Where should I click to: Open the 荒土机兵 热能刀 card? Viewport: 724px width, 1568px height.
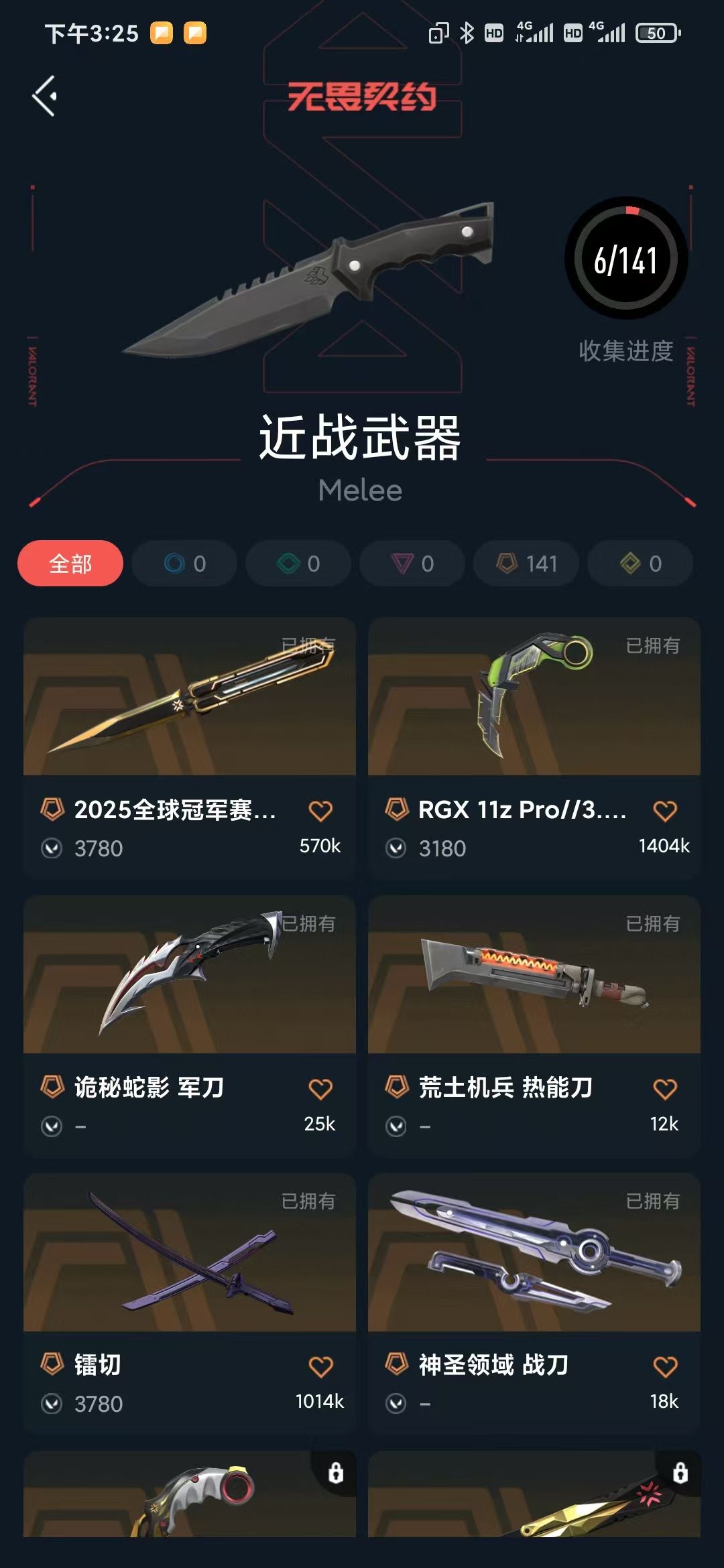(534, 975)
